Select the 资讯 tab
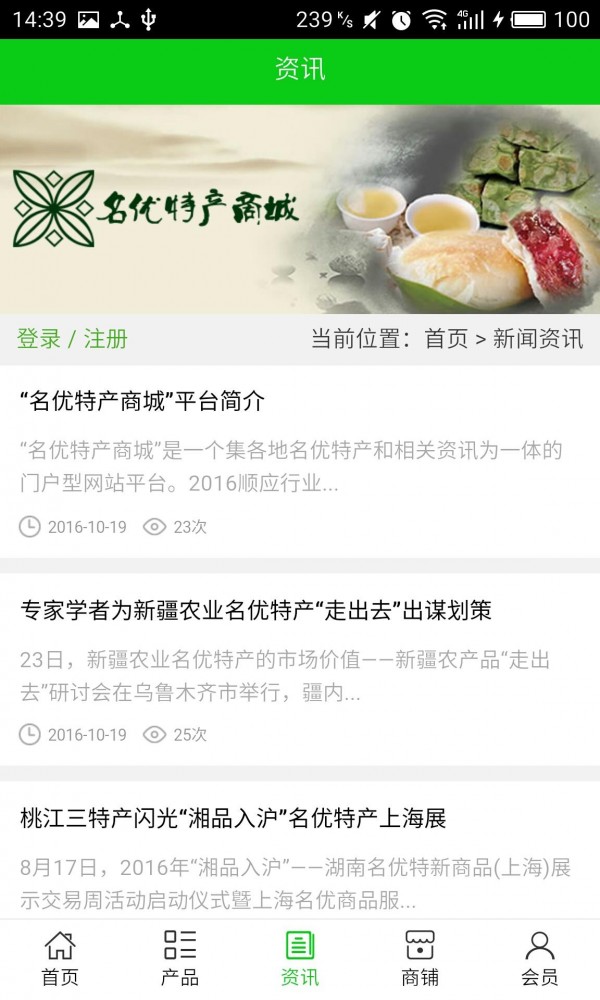This screenshot has height=1000, width=600. pyautogui.click(x=300, y=958)
